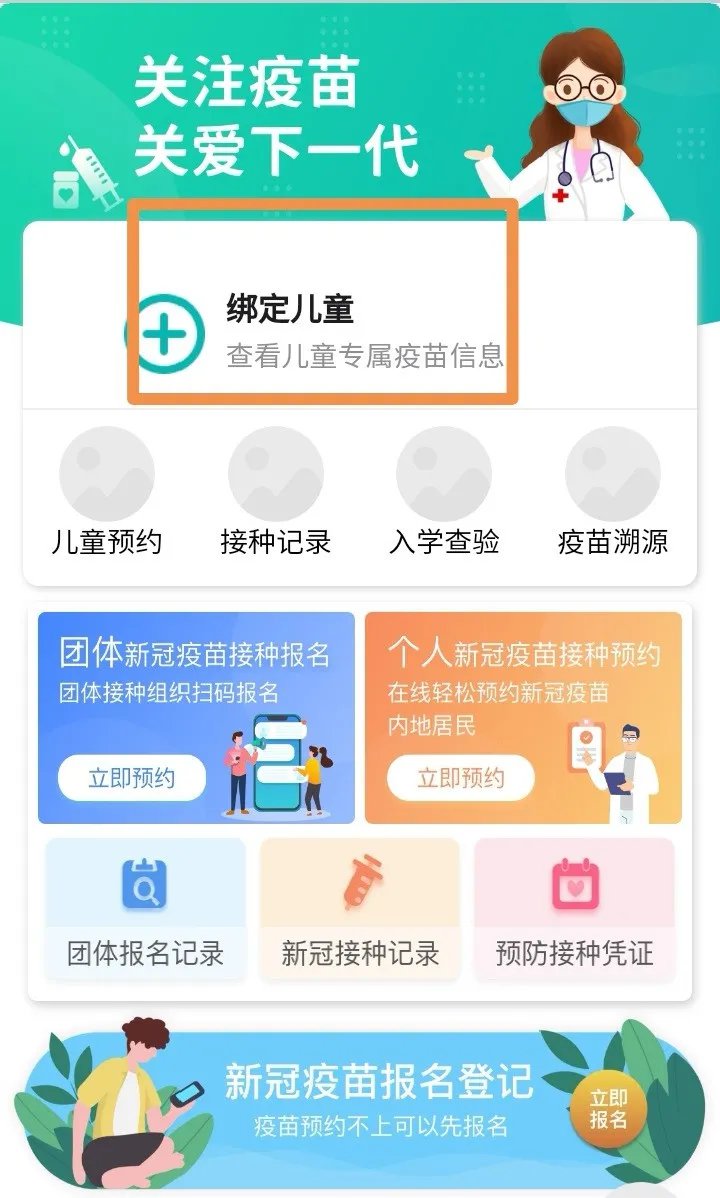Tap the round 立即报名 button
The image size is (720, 1198).
coord(608,1109)
